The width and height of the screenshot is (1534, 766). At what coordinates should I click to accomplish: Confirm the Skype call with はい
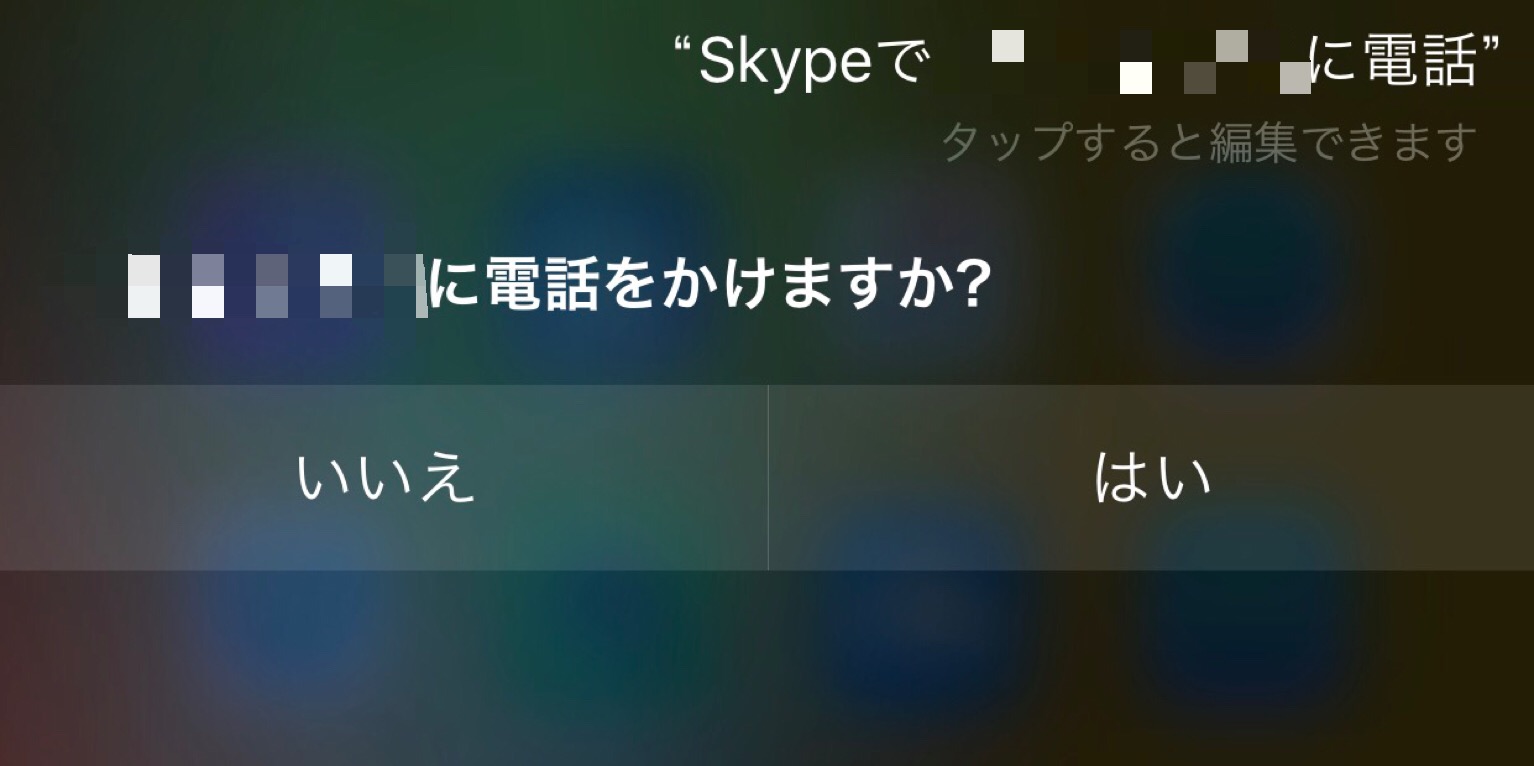pos(1151,478)
